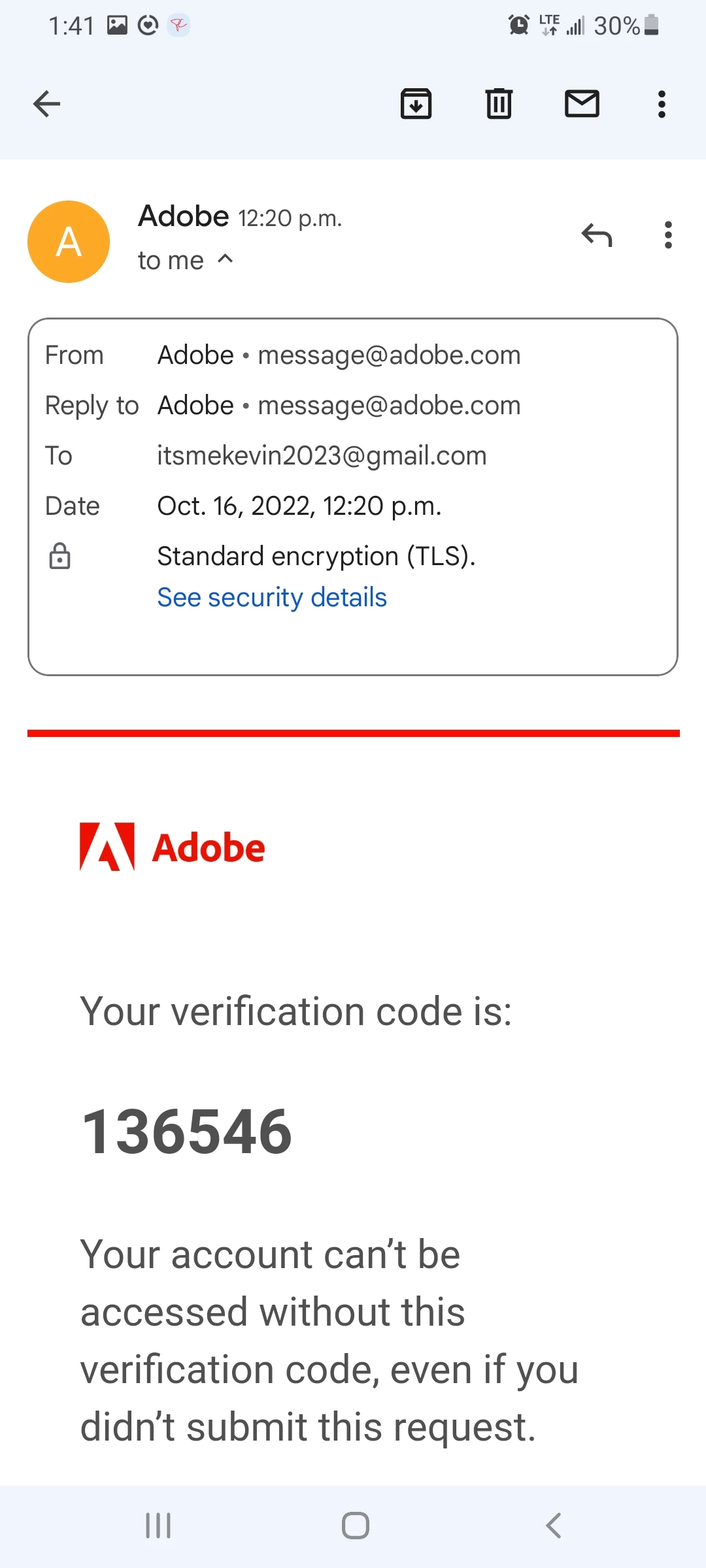Open the top toolbar overflow menu
Image resolution: width=706 pixels, height=1568 pixels.
coord(662,104)
